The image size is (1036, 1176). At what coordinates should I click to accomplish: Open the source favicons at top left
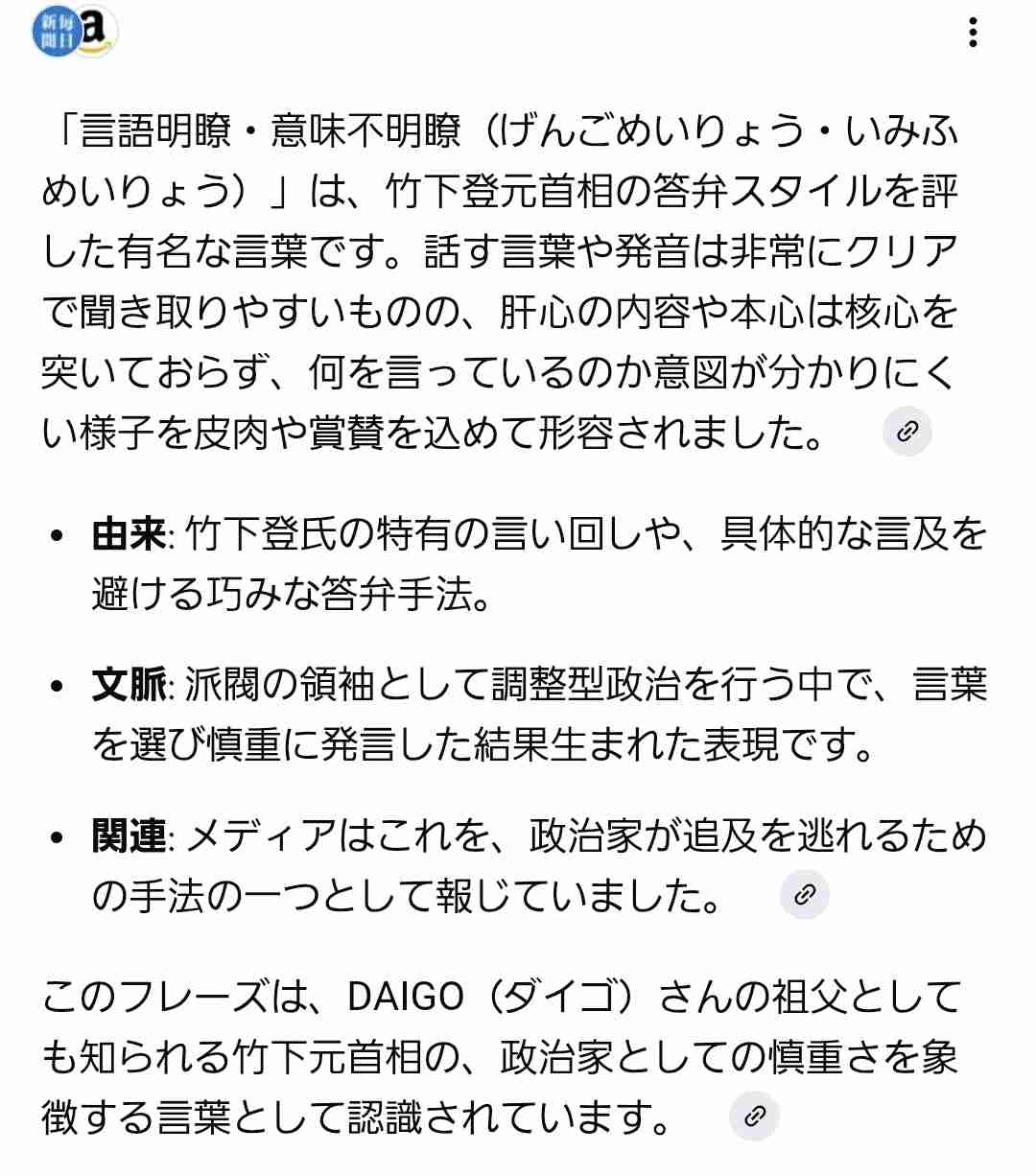(x=74, y=33)
